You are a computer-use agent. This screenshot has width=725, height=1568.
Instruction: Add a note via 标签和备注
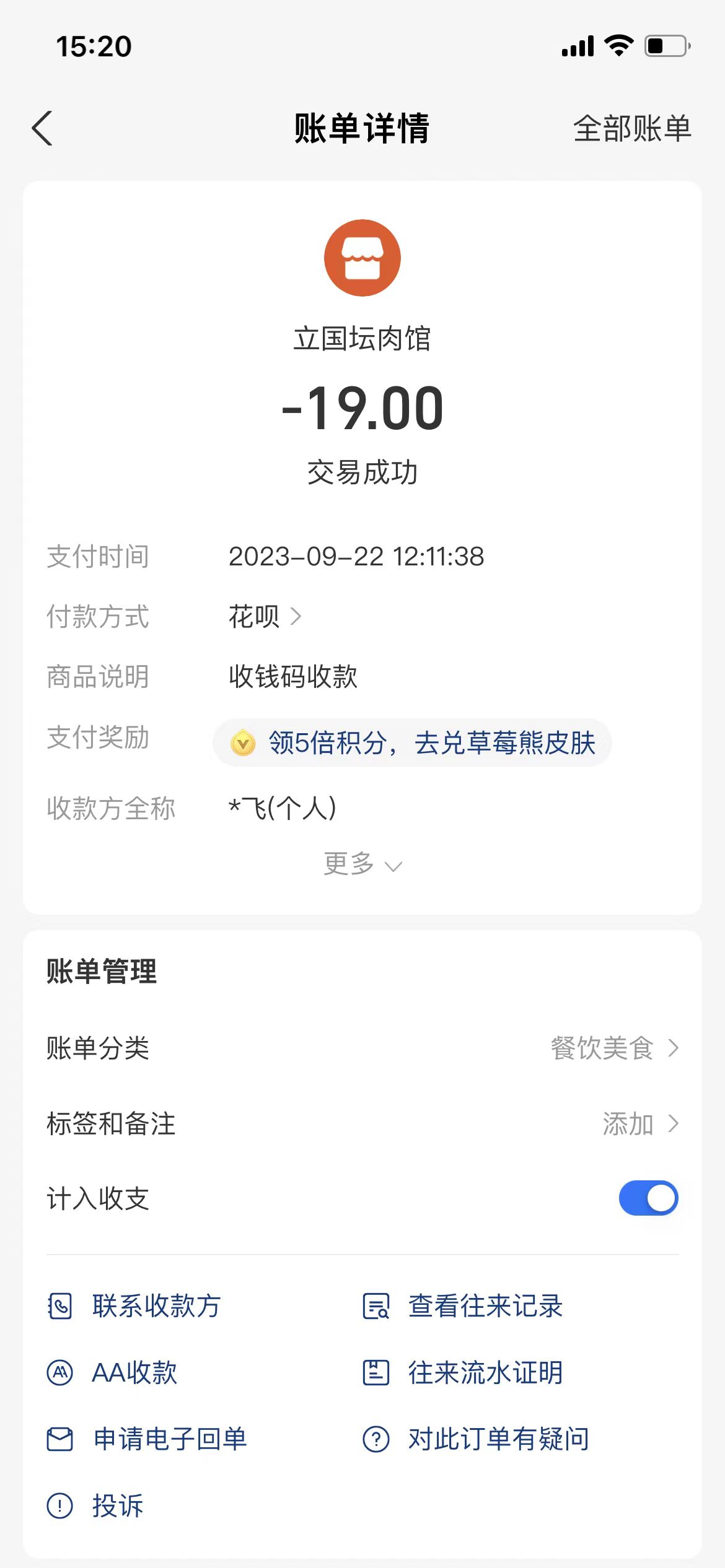639,1124
